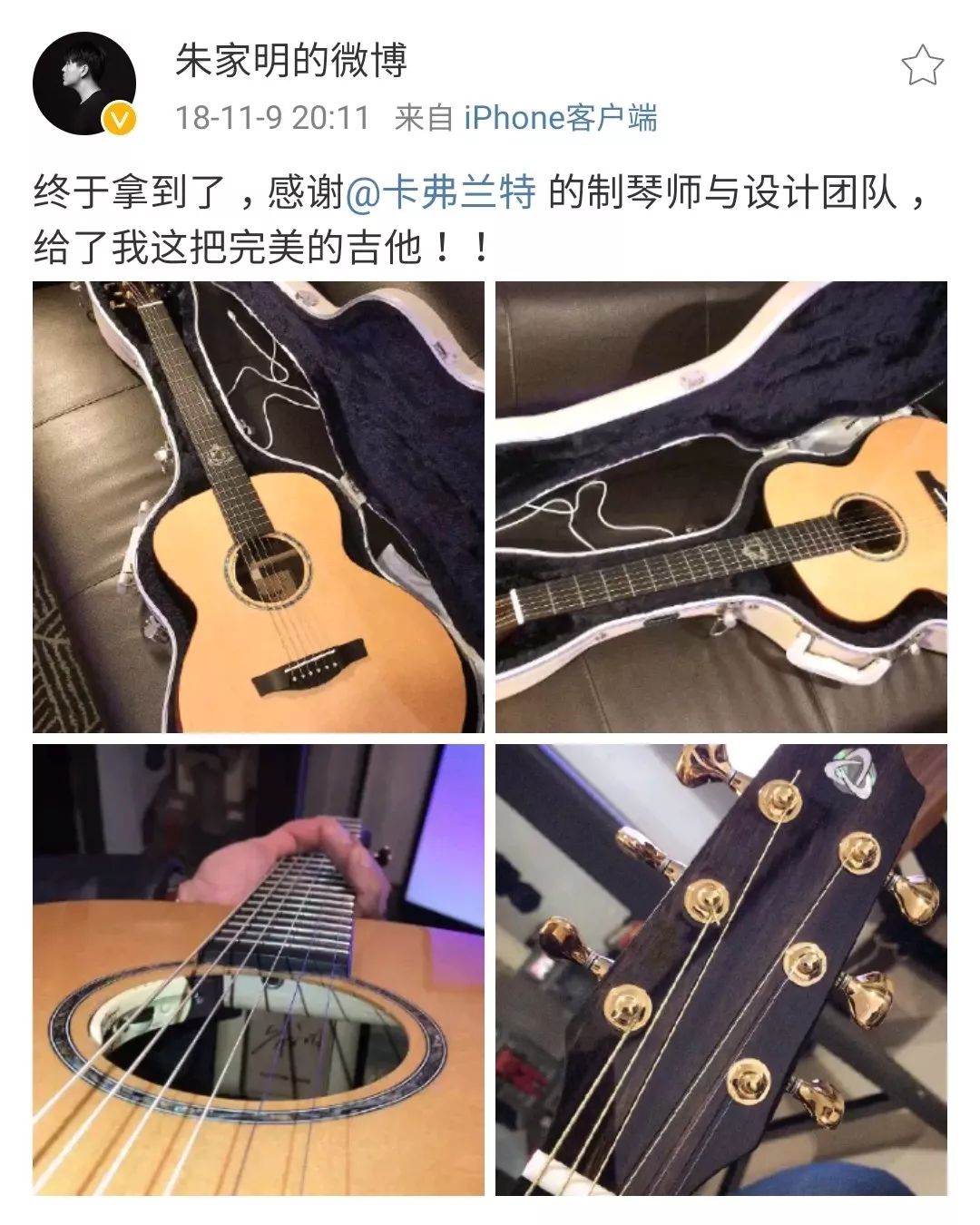Favorite this post with the star

click(x=922, y=65)
